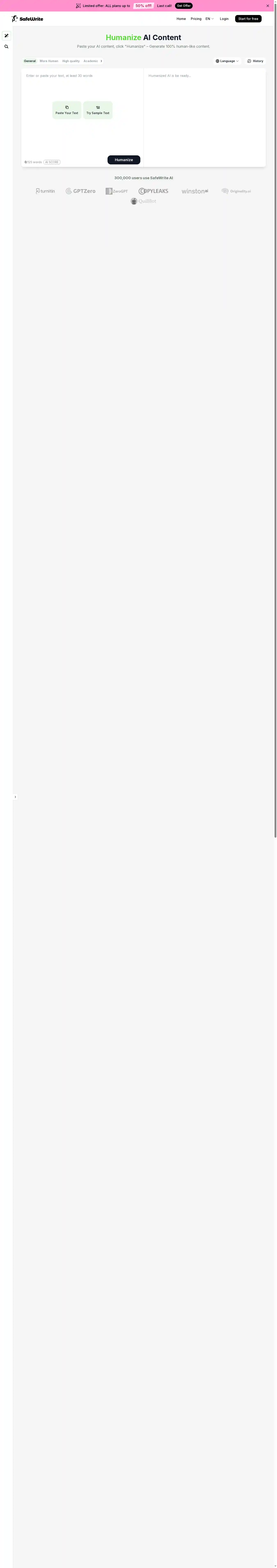Image resolution: width=277 pixels, height=1568 pixels.
Task: Select the General mode tab
Action: 30,61
